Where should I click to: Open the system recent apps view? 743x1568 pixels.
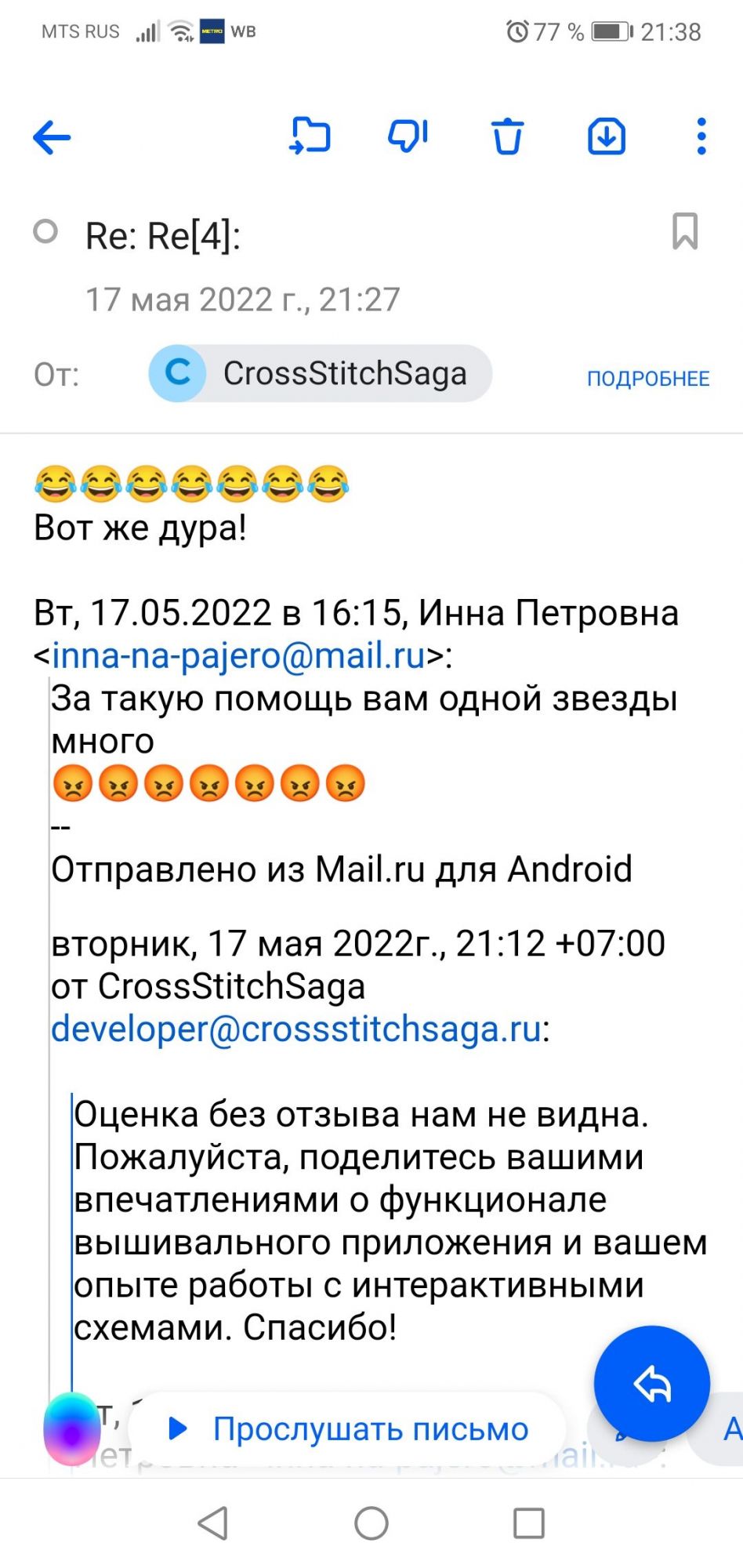point(528,1523)
